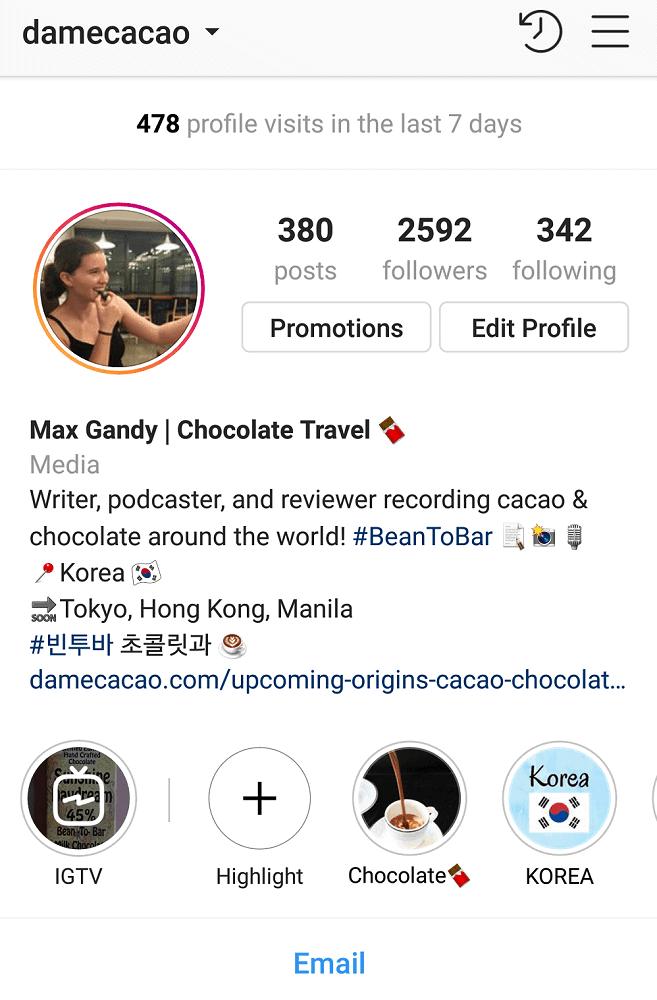Open the #빈투바 hashtag
Image resolution: width=657 pixels, height=1000 pixels.
pyautogui.click(x=71, y=645)
